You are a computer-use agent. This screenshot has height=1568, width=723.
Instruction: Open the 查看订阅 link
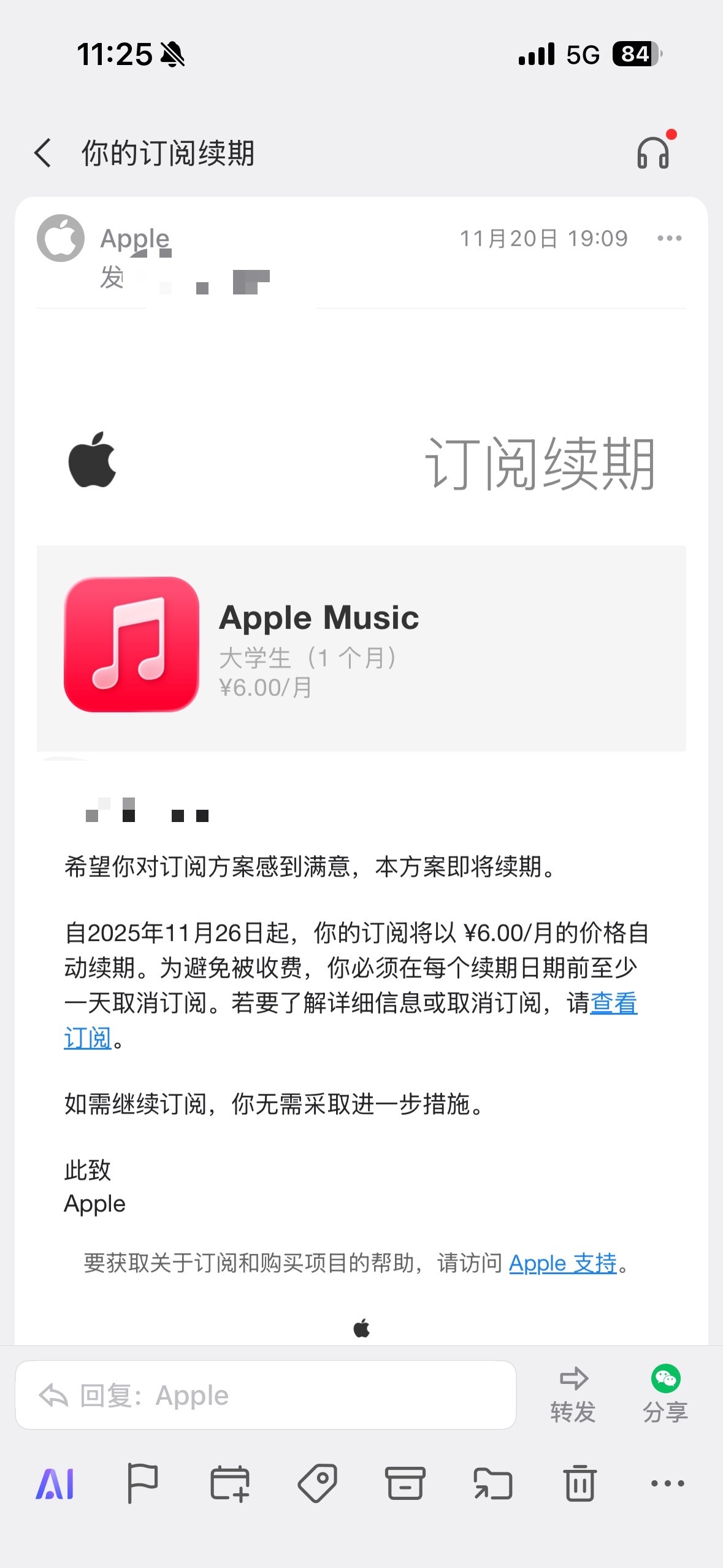click(613, 1004)
